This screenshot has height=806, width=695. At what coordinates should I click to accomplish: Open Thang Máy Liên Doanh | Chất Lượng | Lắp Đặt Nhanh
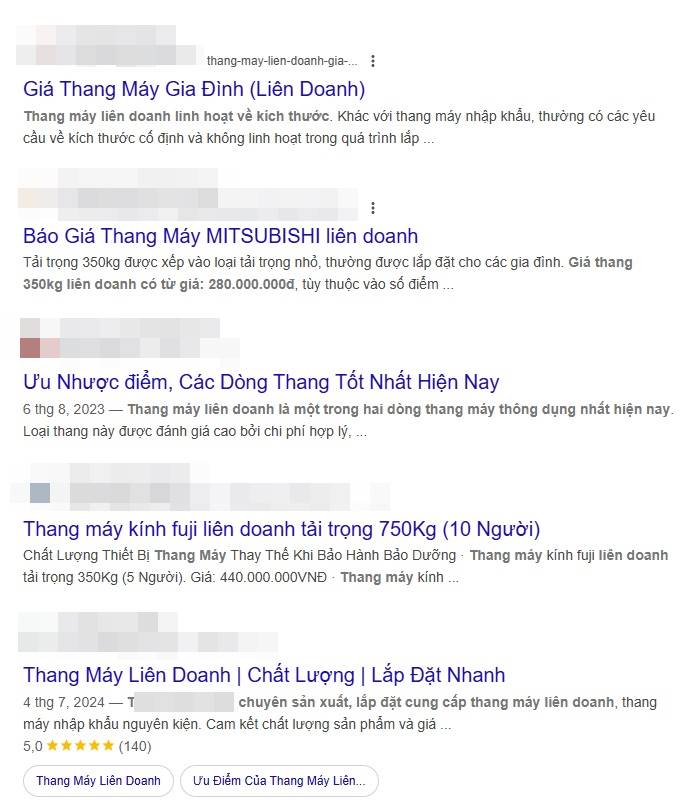click(264, 675)
